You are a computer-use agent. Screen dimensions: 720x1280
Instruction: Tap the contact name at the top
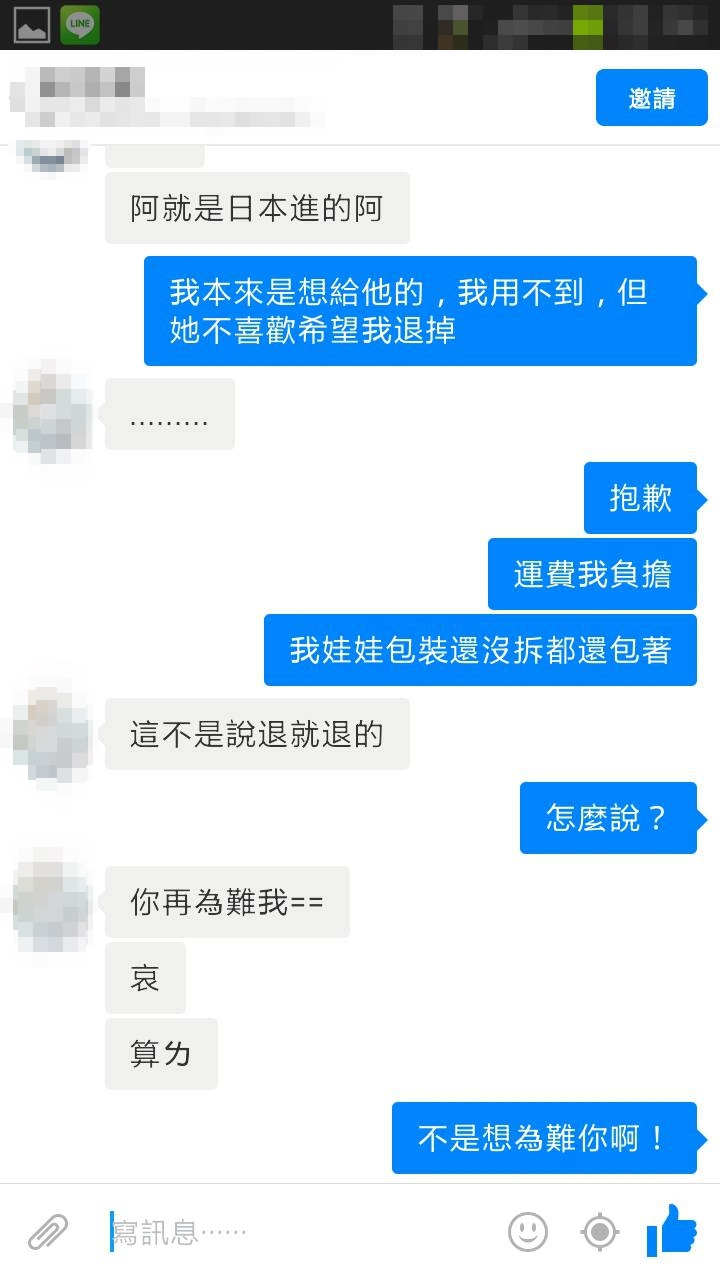170,98
